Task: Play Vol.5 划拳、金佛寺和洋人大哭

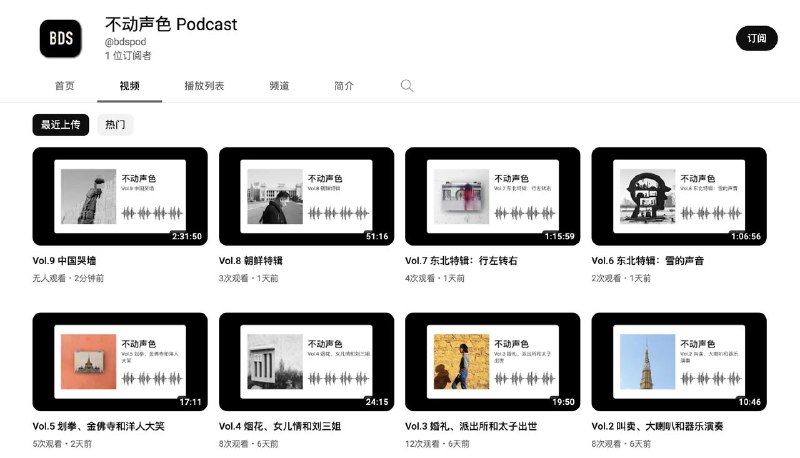Action: click(x=120, y=362)
